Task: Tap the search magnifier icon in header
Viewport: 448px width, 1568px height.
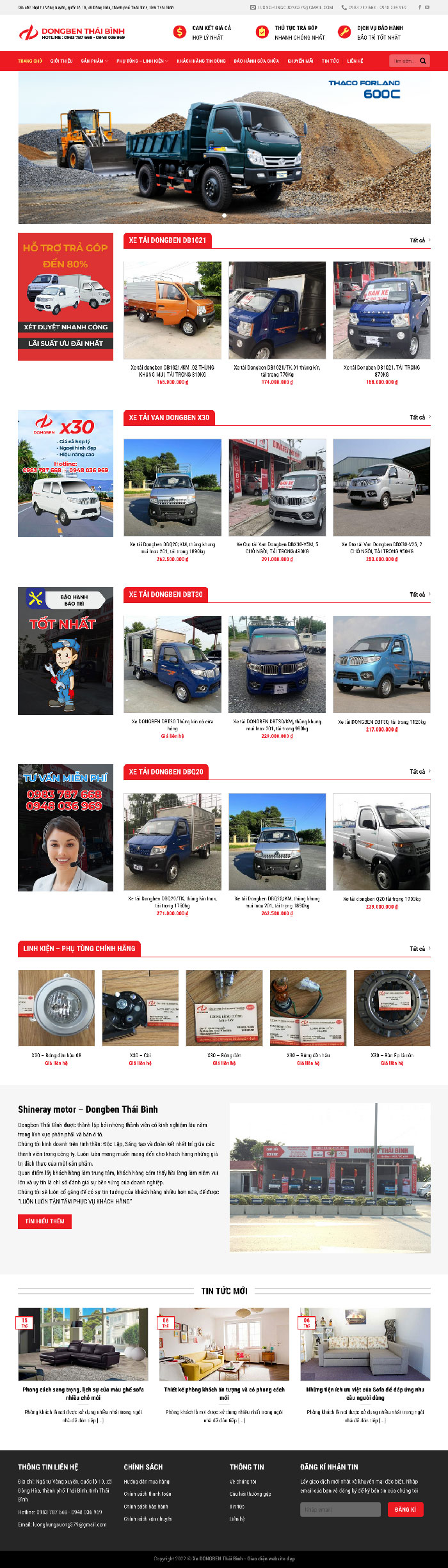Action: (x=423, y=61)
